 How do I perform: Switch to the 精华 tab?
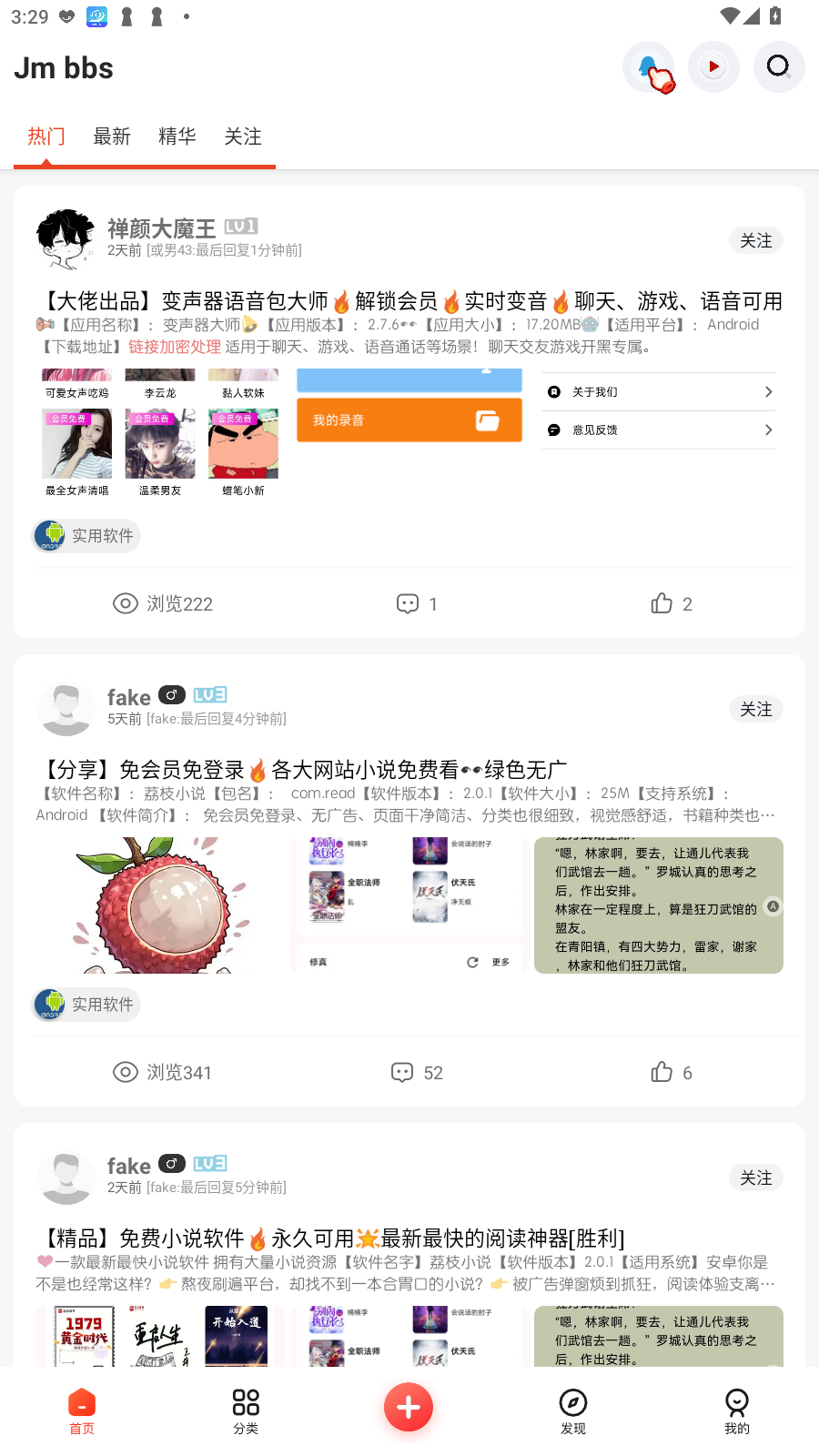pyautogui.click(x=177, y=136)
